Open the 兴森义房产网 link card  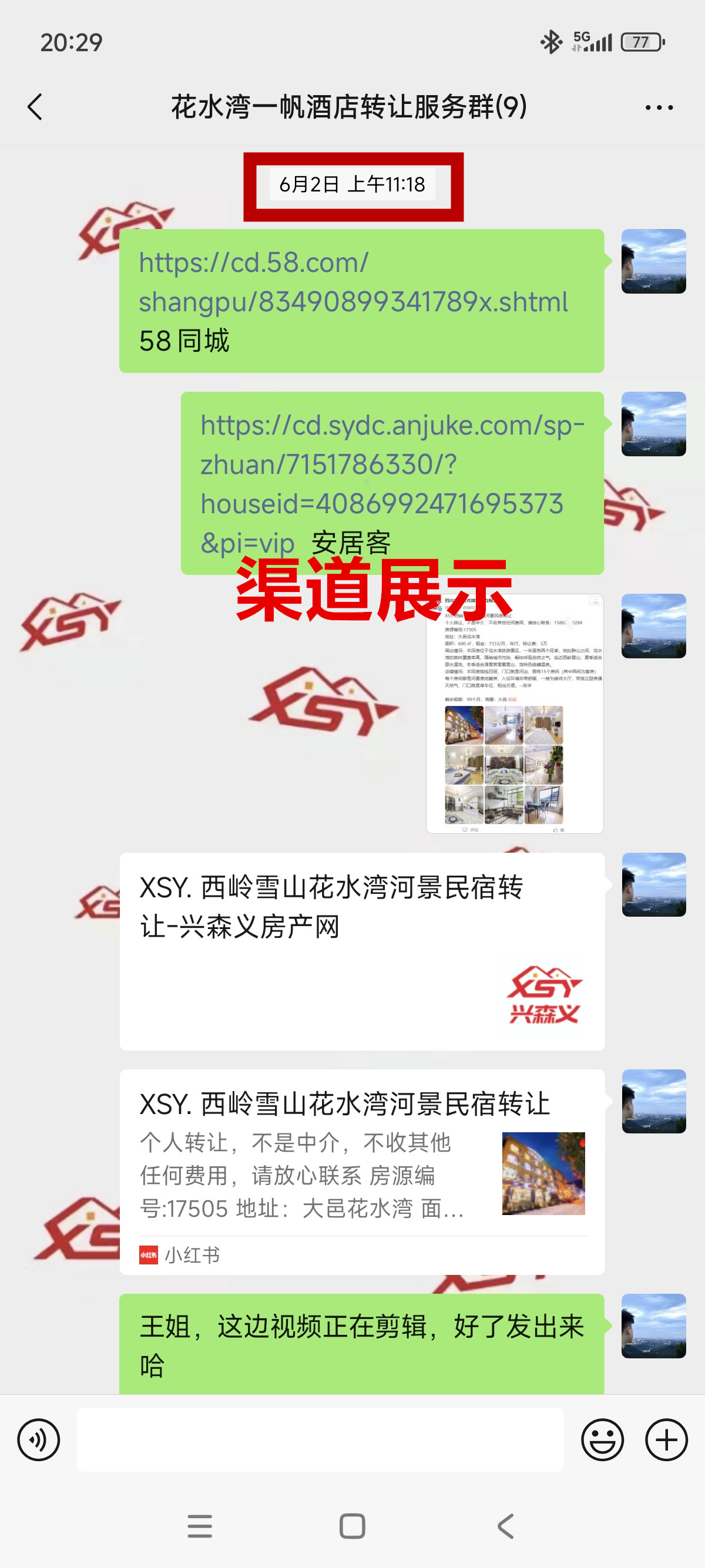362,951
